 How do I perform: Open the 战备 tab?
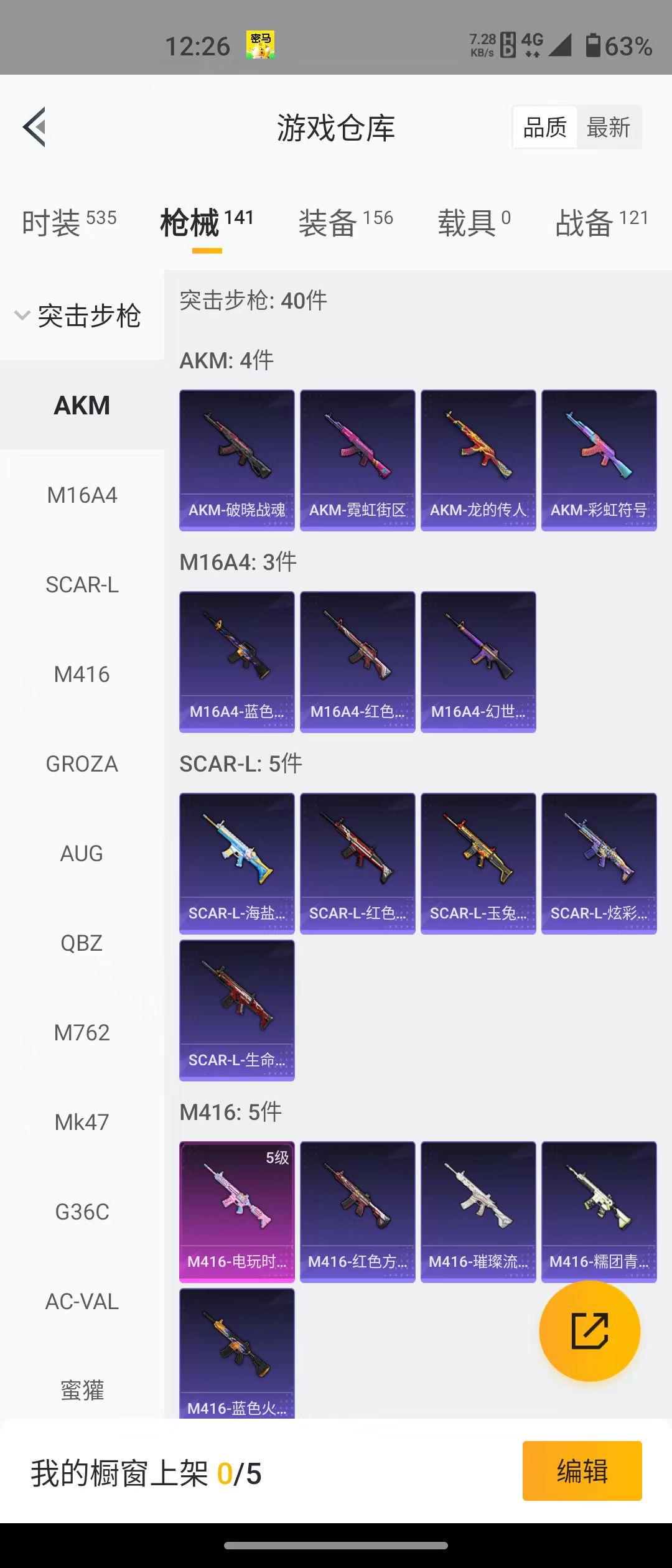click(602, 222)
